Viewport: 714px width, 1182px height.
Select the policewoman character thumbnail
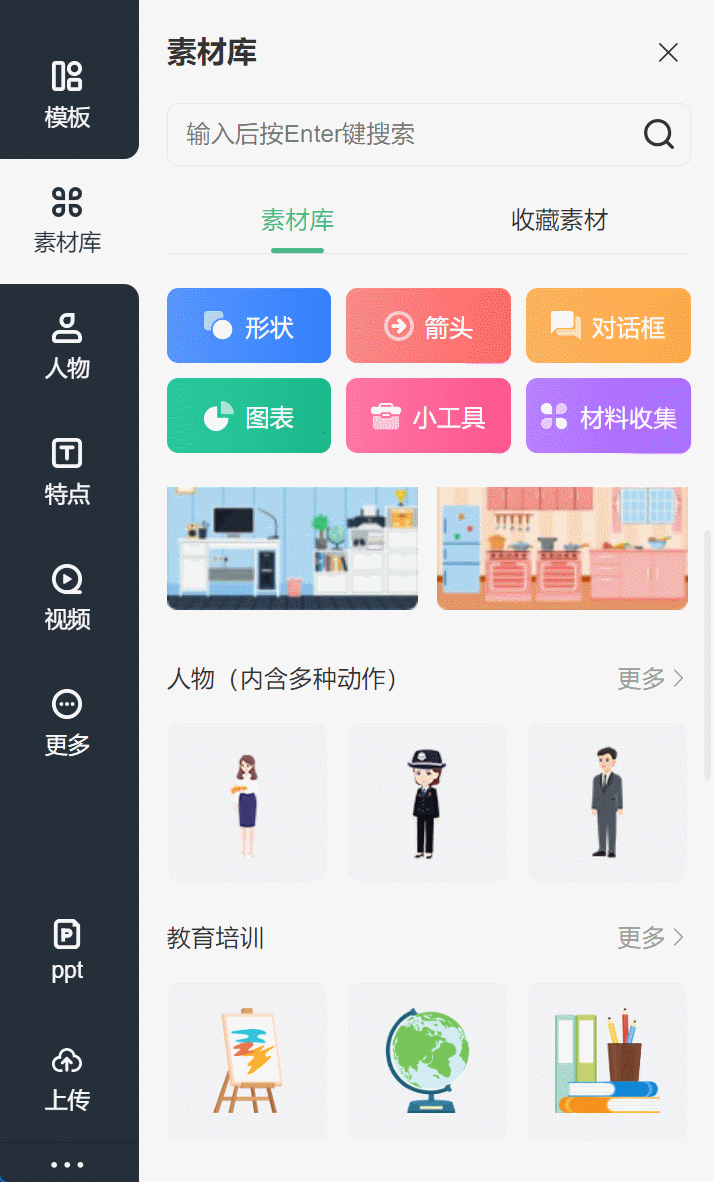(x=427, y=803)
